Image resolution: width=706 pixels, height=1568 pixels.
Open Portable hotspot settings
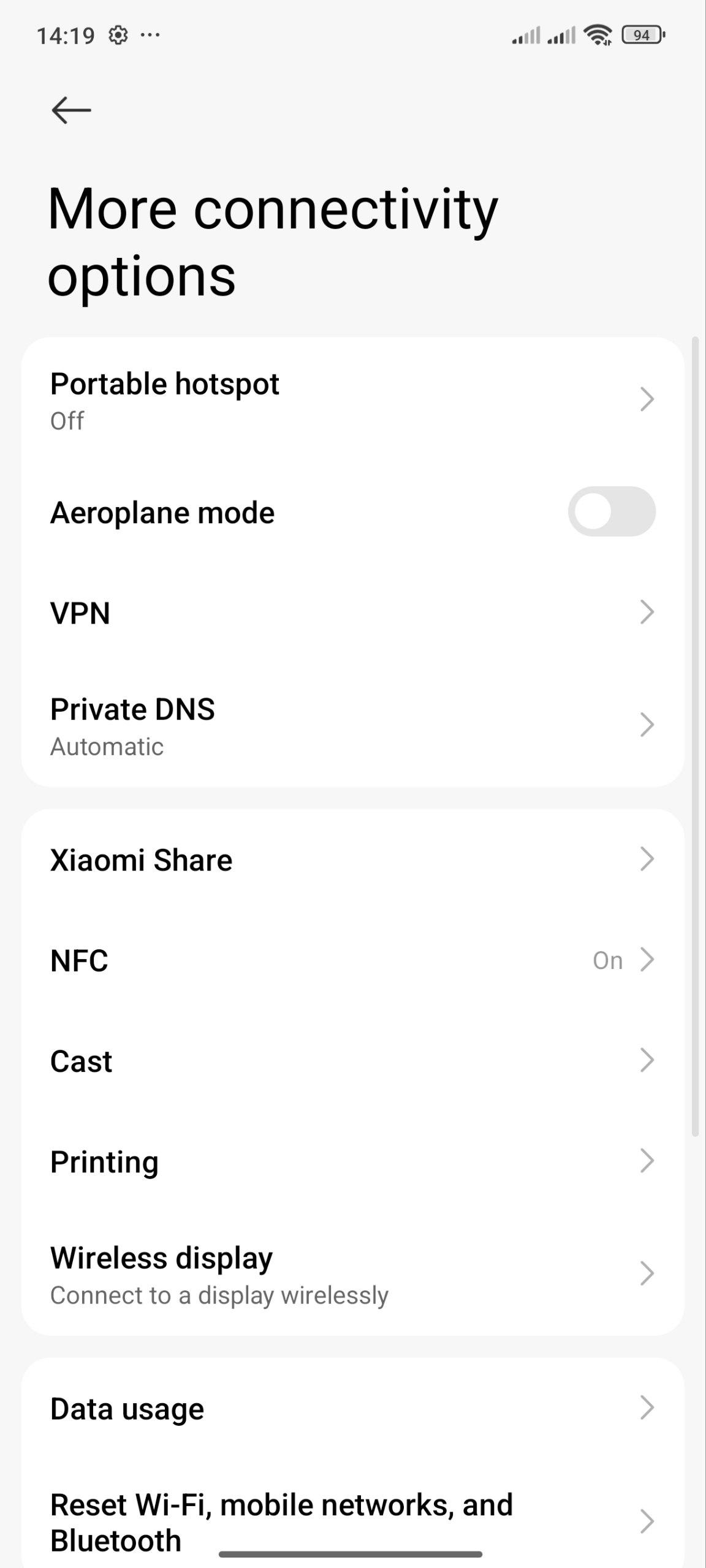click(353, 401)
